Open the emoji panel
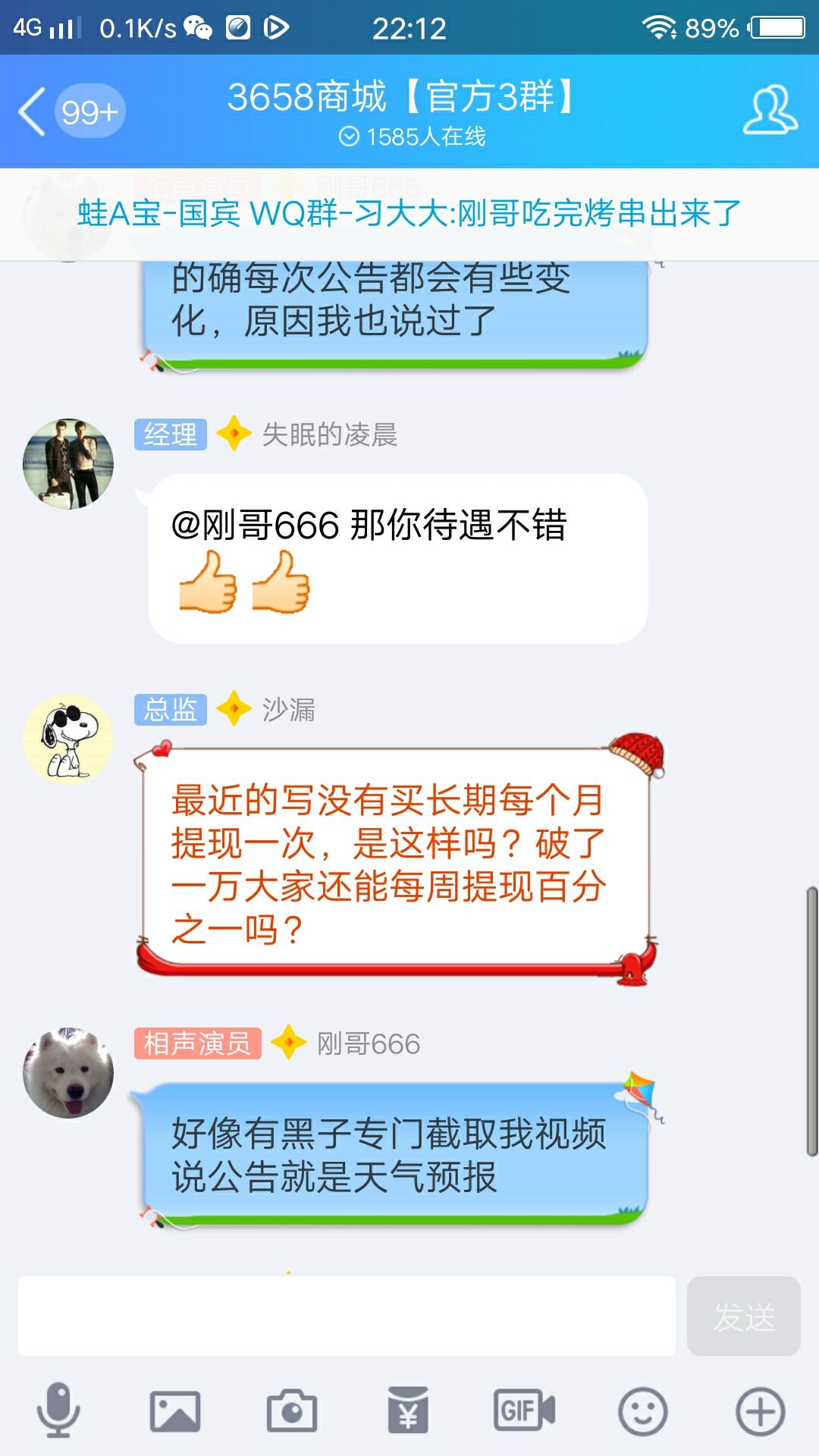The image size is (819, 1456). click(x=642, y=1411)
